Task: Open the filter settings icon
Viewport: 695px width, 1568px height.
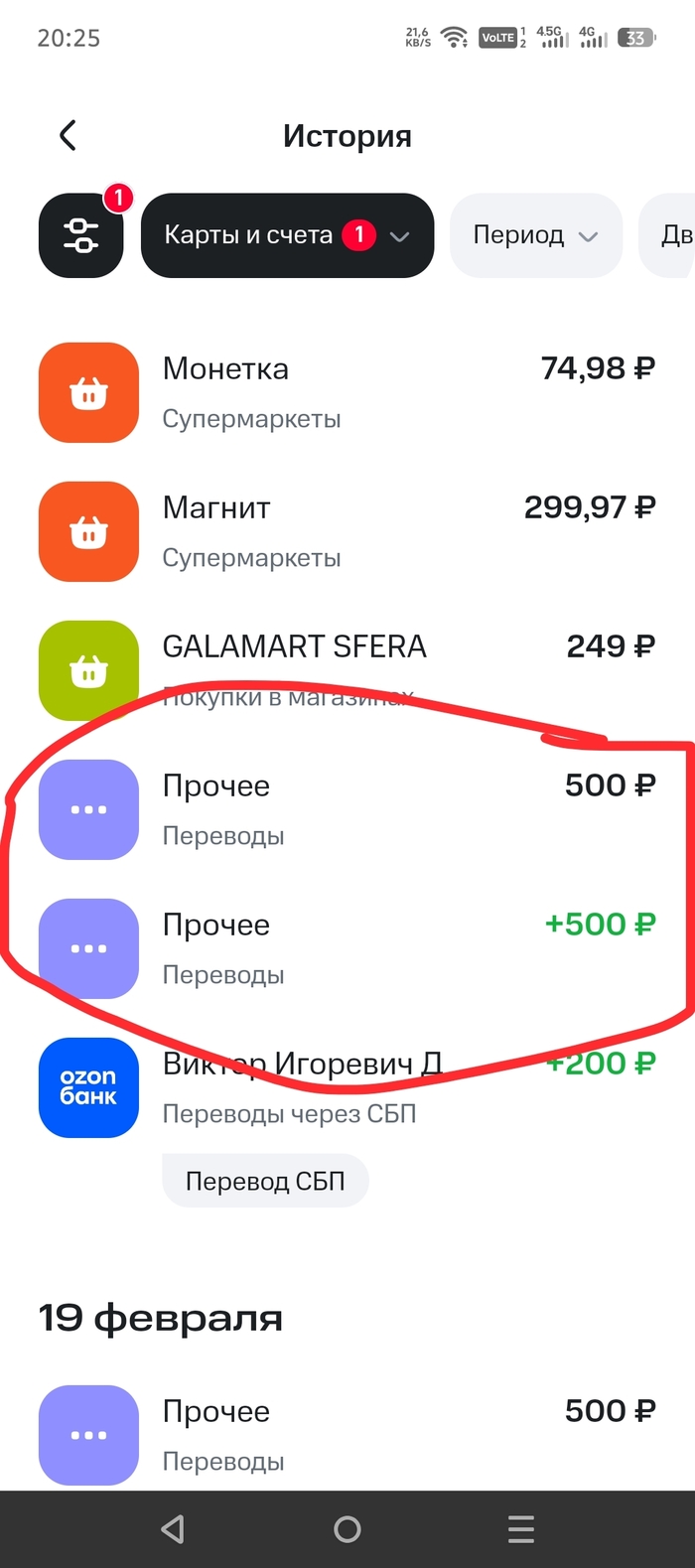Action: pos(81,235)
